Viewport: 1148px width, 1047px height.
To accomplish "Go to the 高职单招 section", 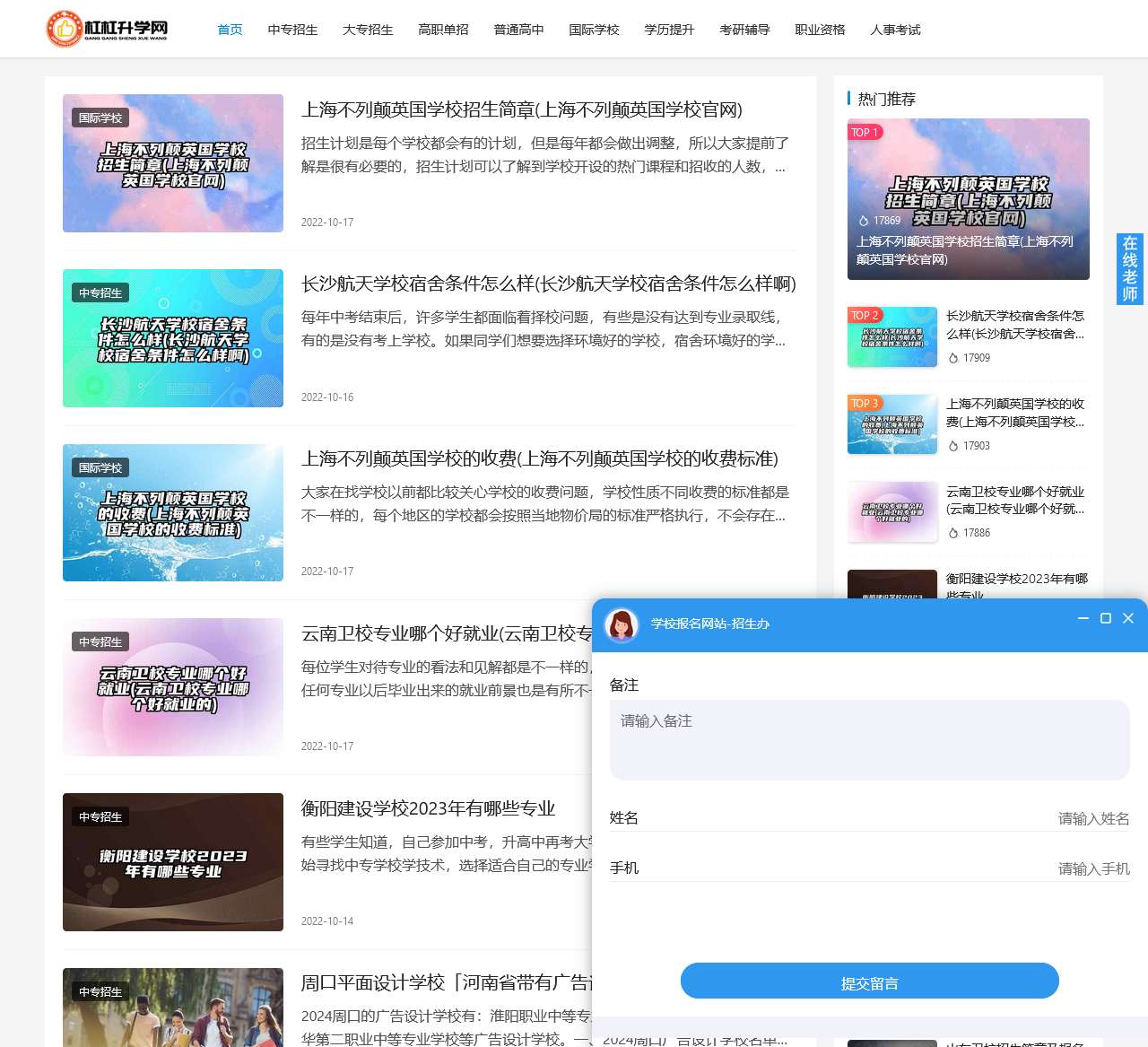I will [x=443, y=30].
